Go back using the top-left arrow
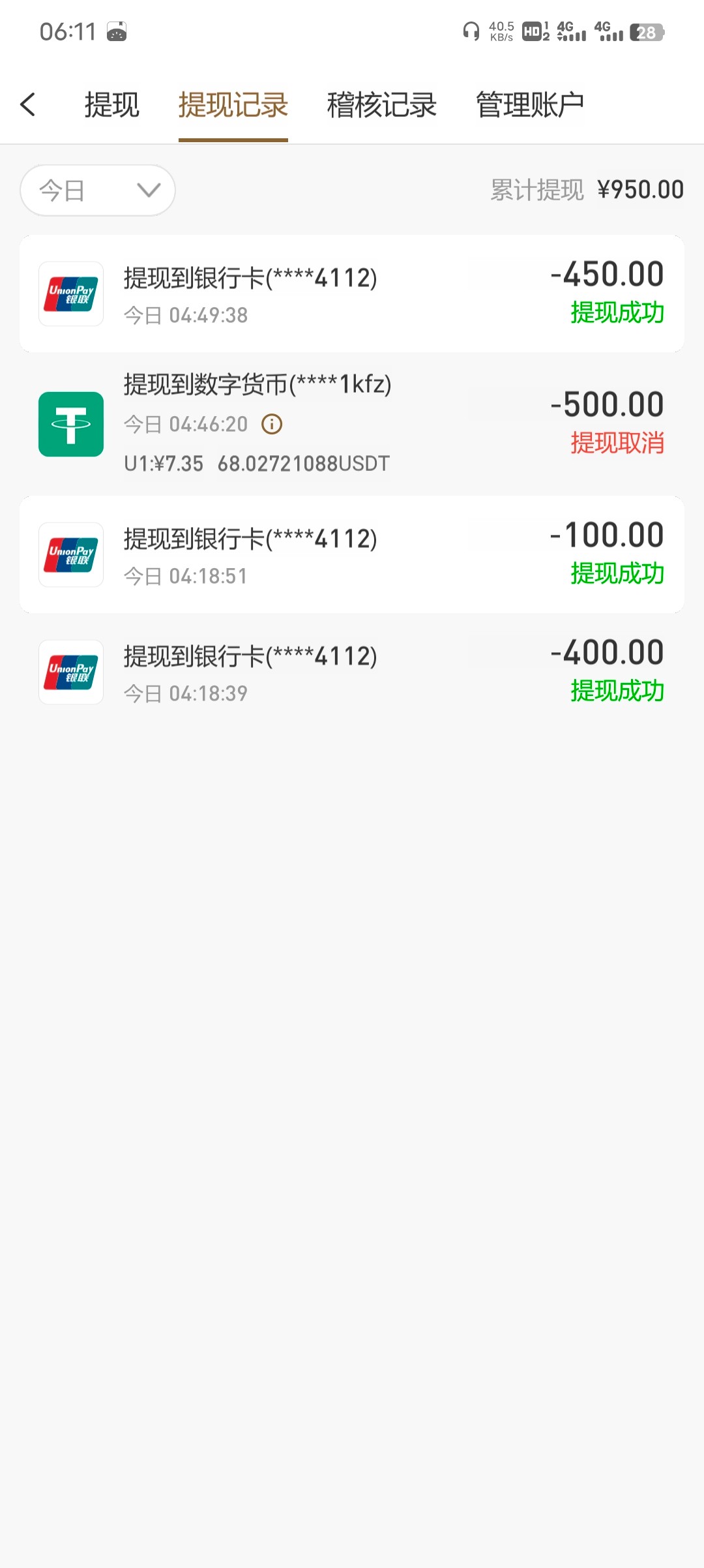The width and height of the screenshot is (704, 1568). click(28, 104)
